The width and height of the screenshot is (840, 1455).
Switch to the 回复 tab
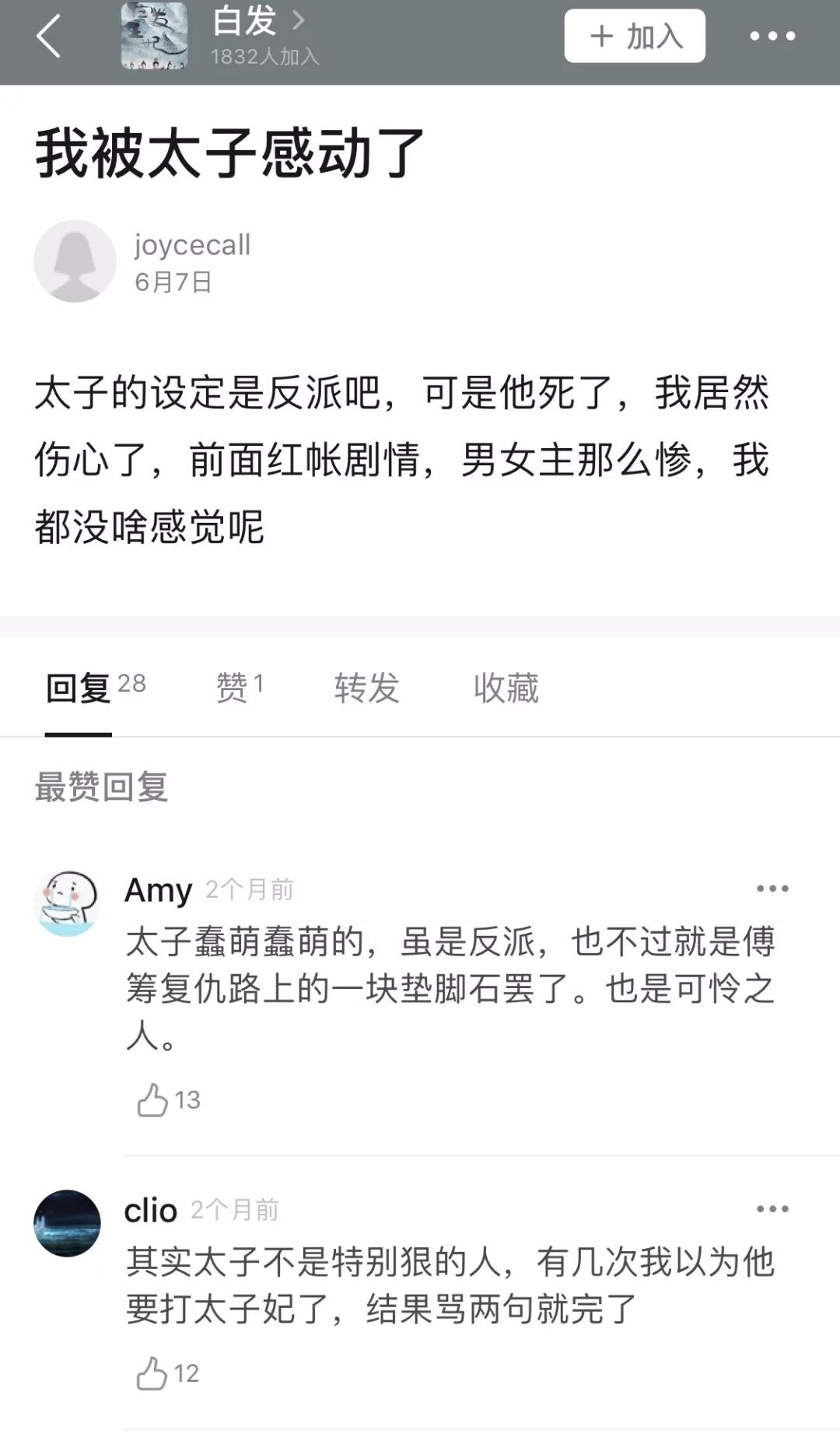(x=79, y=689)
